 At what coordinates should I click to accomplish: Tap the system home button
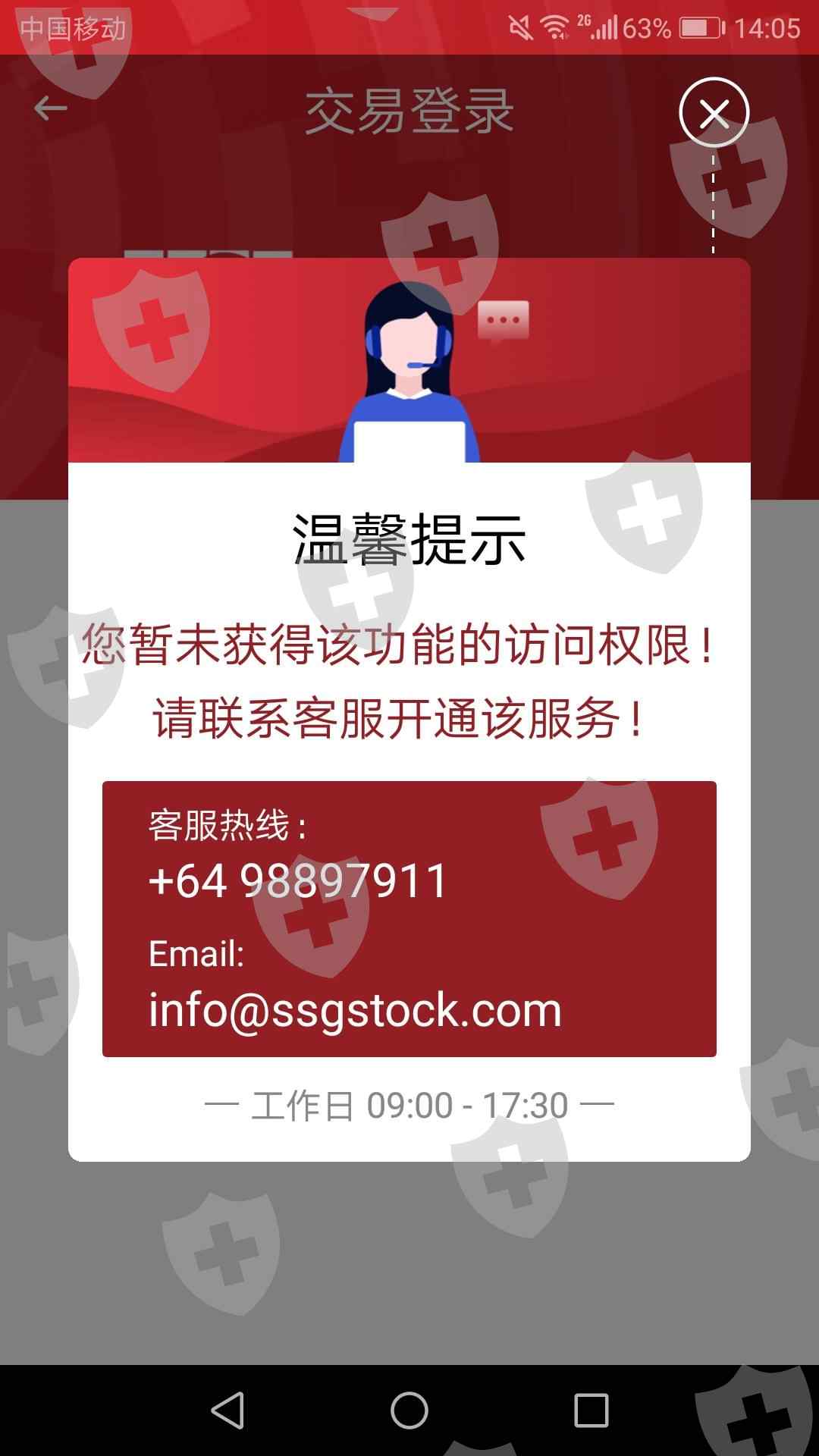click(x=409, y=1411)
